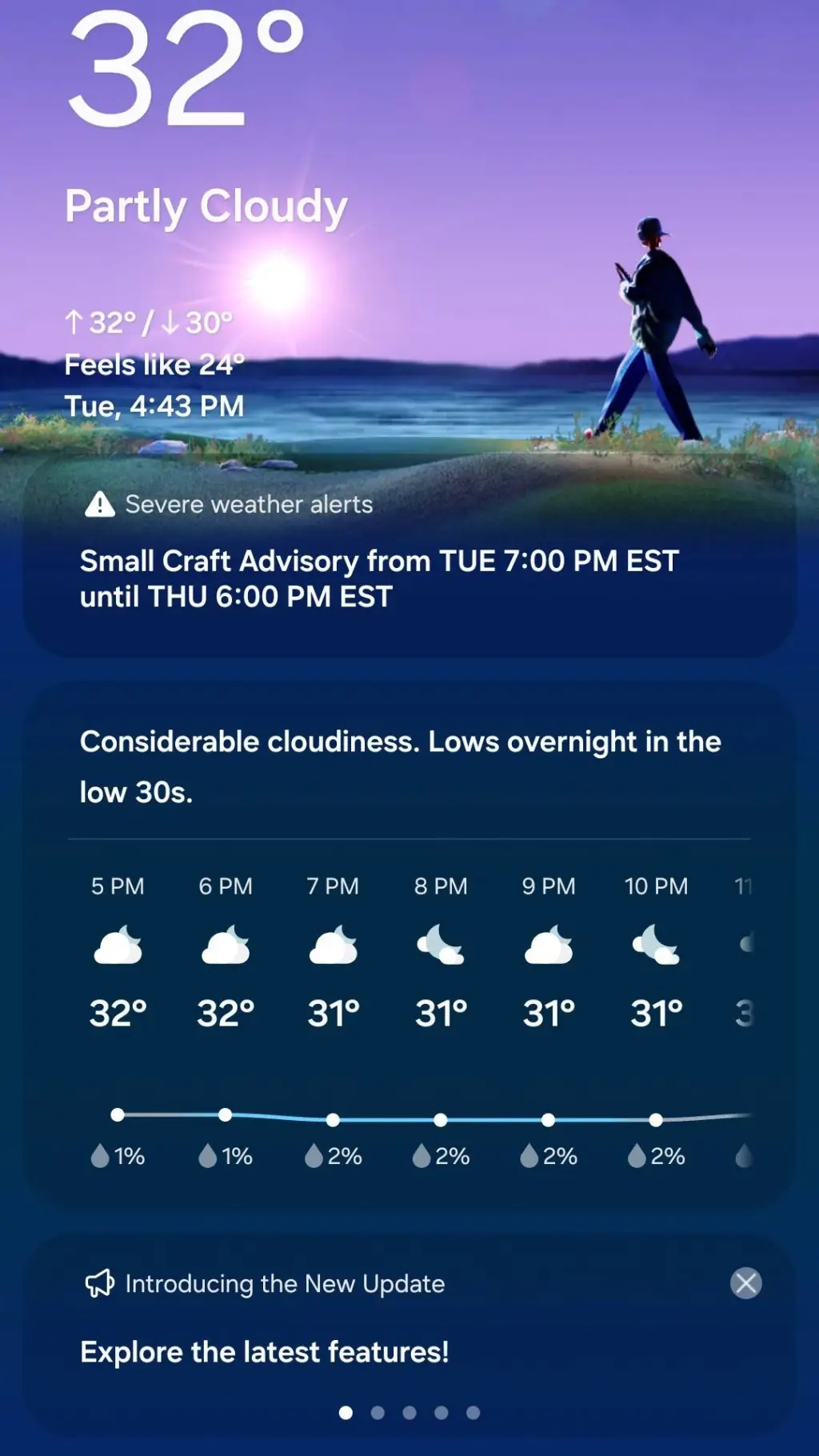Viewport: 819px width, 1456px height.
Task: Open Explore the latest features card
Action: click(264, 1352)
